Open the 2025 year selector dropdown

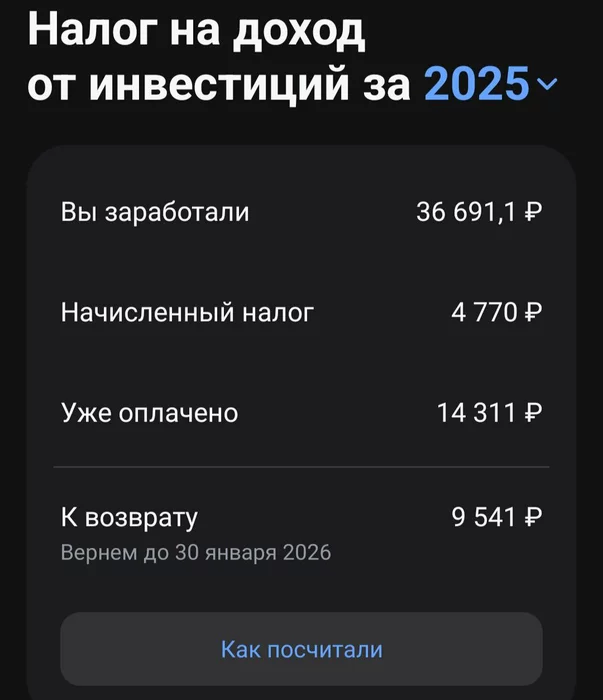(488, 86)
